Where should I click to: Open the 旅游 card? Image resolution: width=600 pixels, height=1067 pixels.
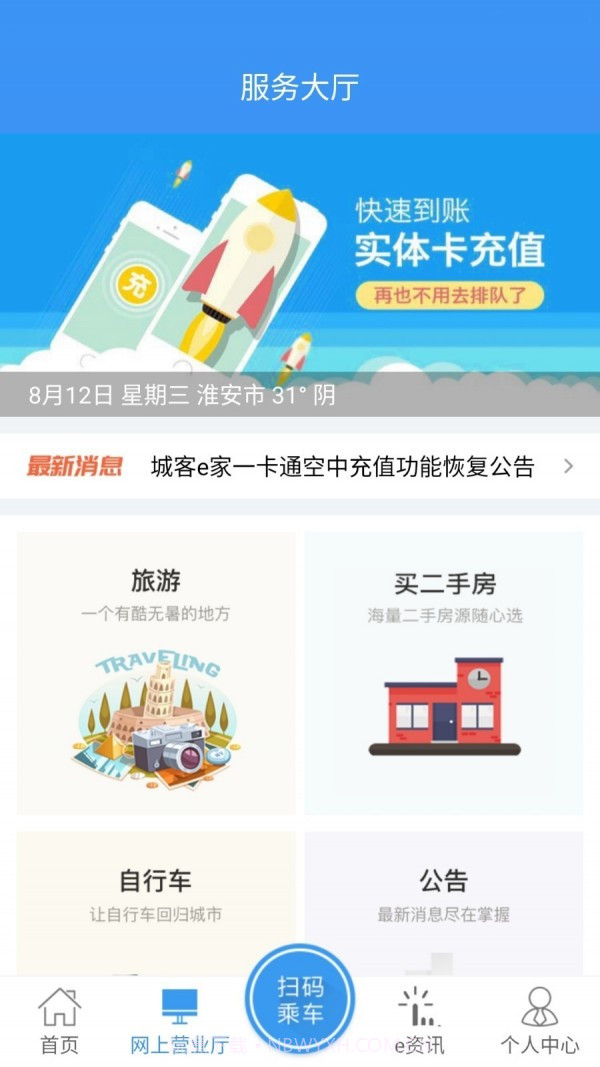click(156, 672)
